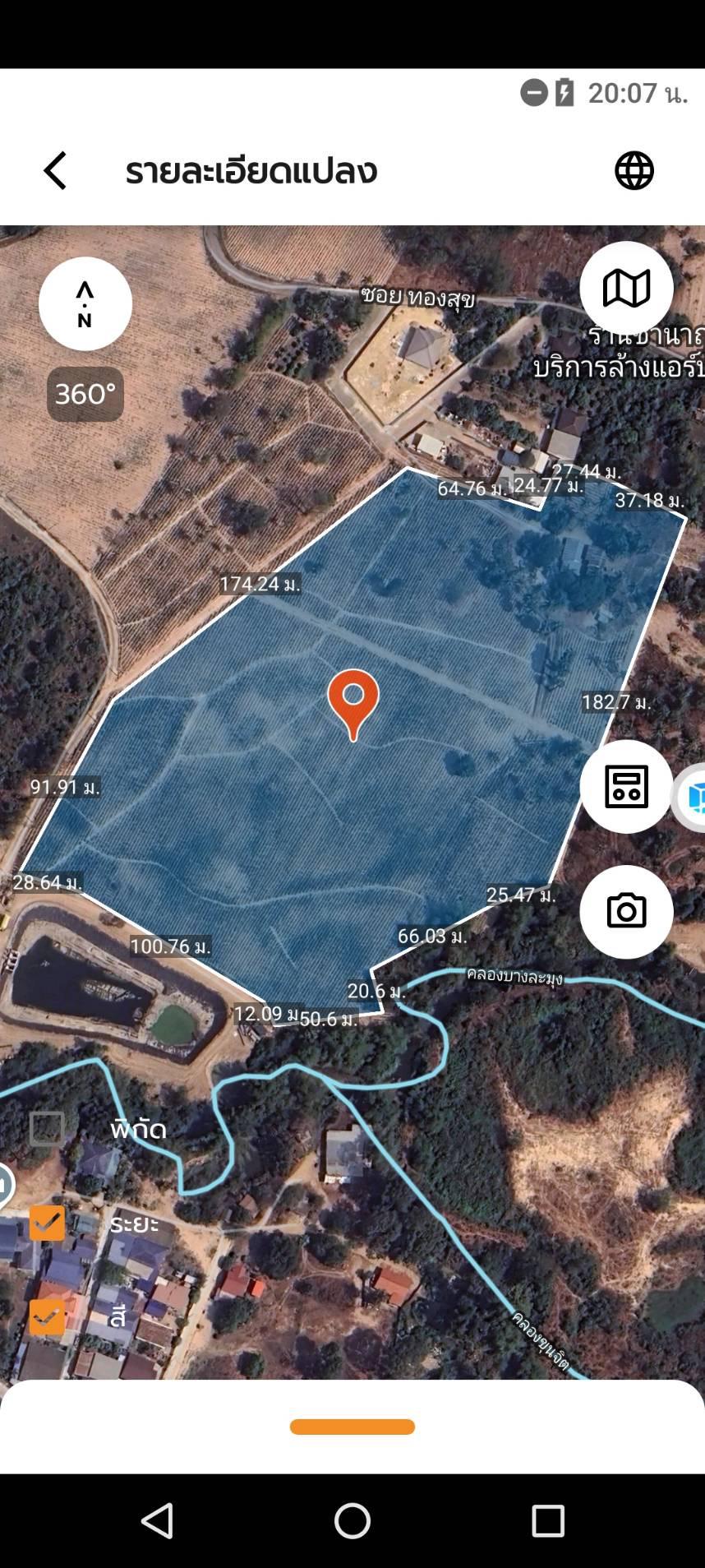Tap the orange parcel location pin
The height and width of the screenshot is (1568, 705).
click(x=353, y=704)
